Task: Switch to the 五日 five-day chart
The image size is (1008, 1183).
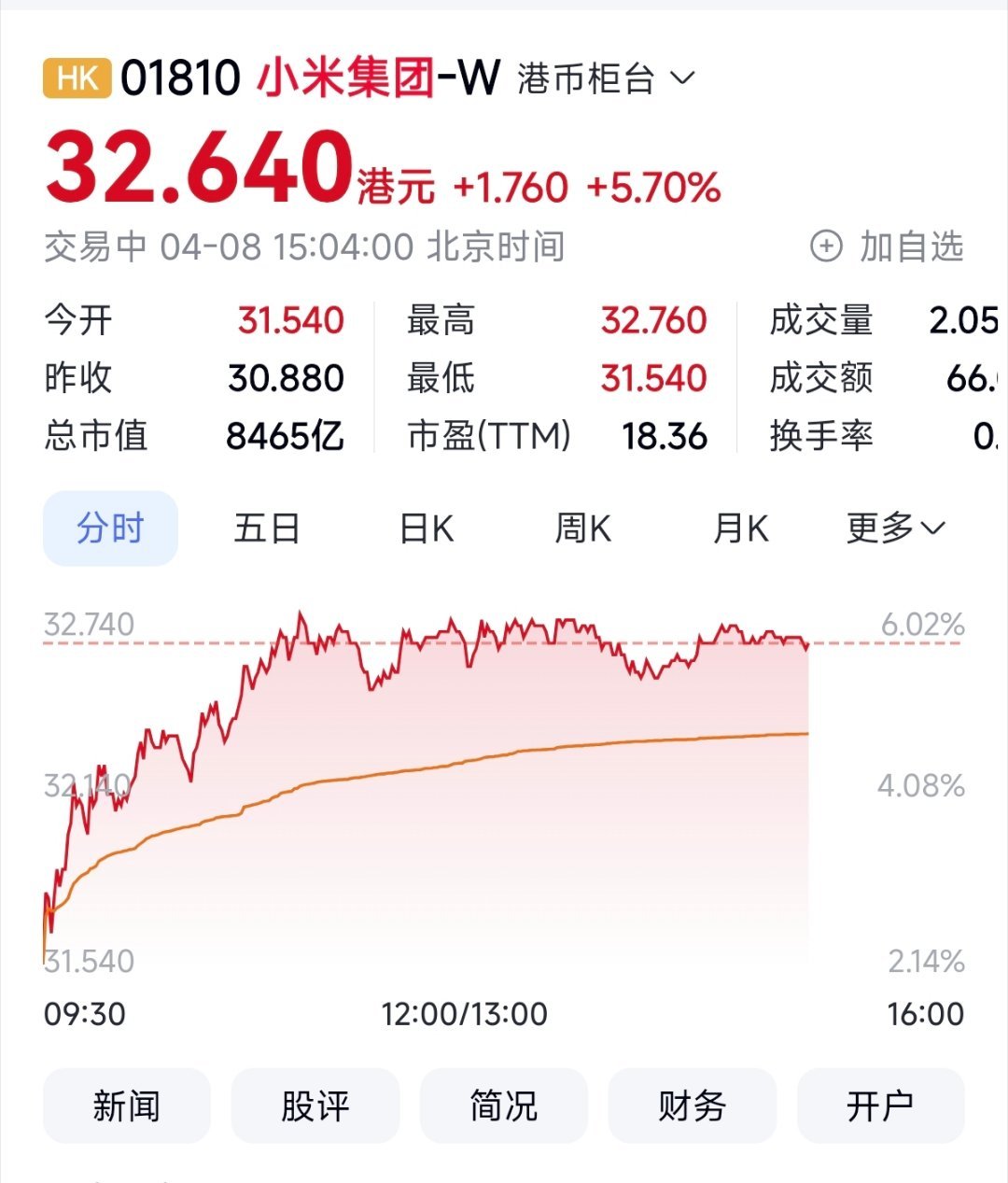Action: [x=268, y=528]
